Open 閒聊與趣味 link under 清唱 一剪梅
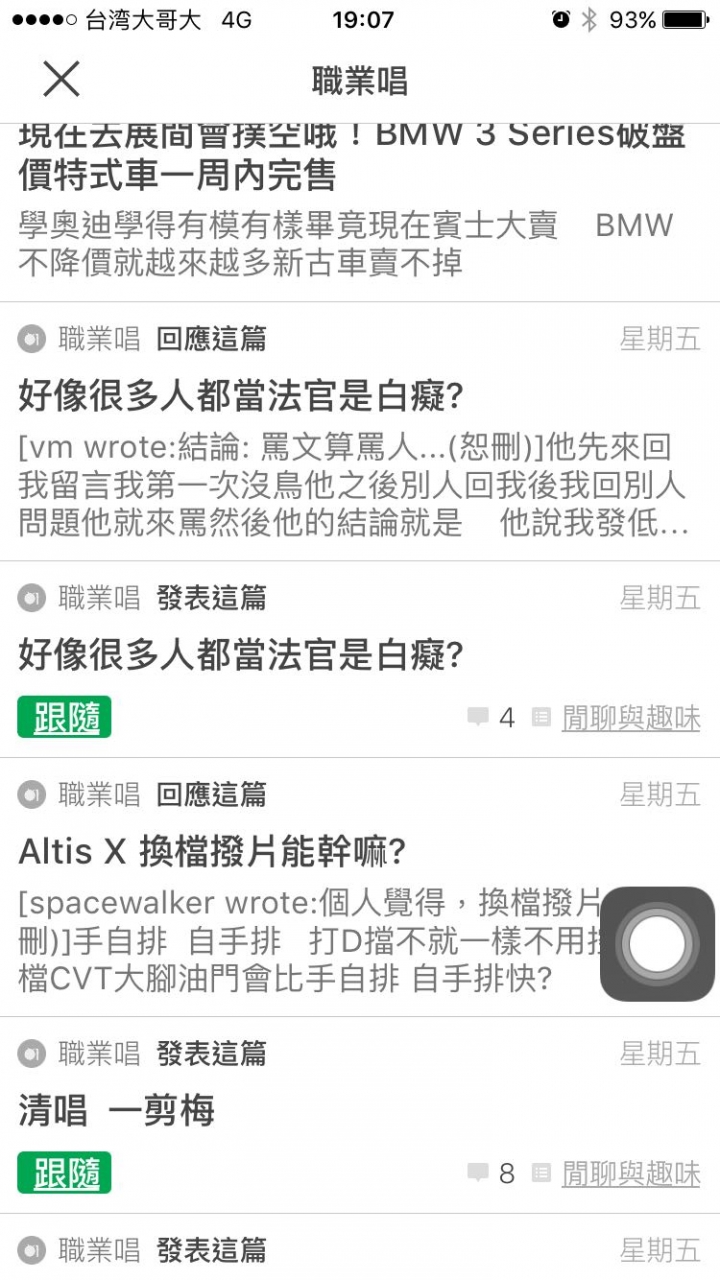The height and width of the screenshot is (1280, 720). pyautogui.click(x=631, y=1173)
